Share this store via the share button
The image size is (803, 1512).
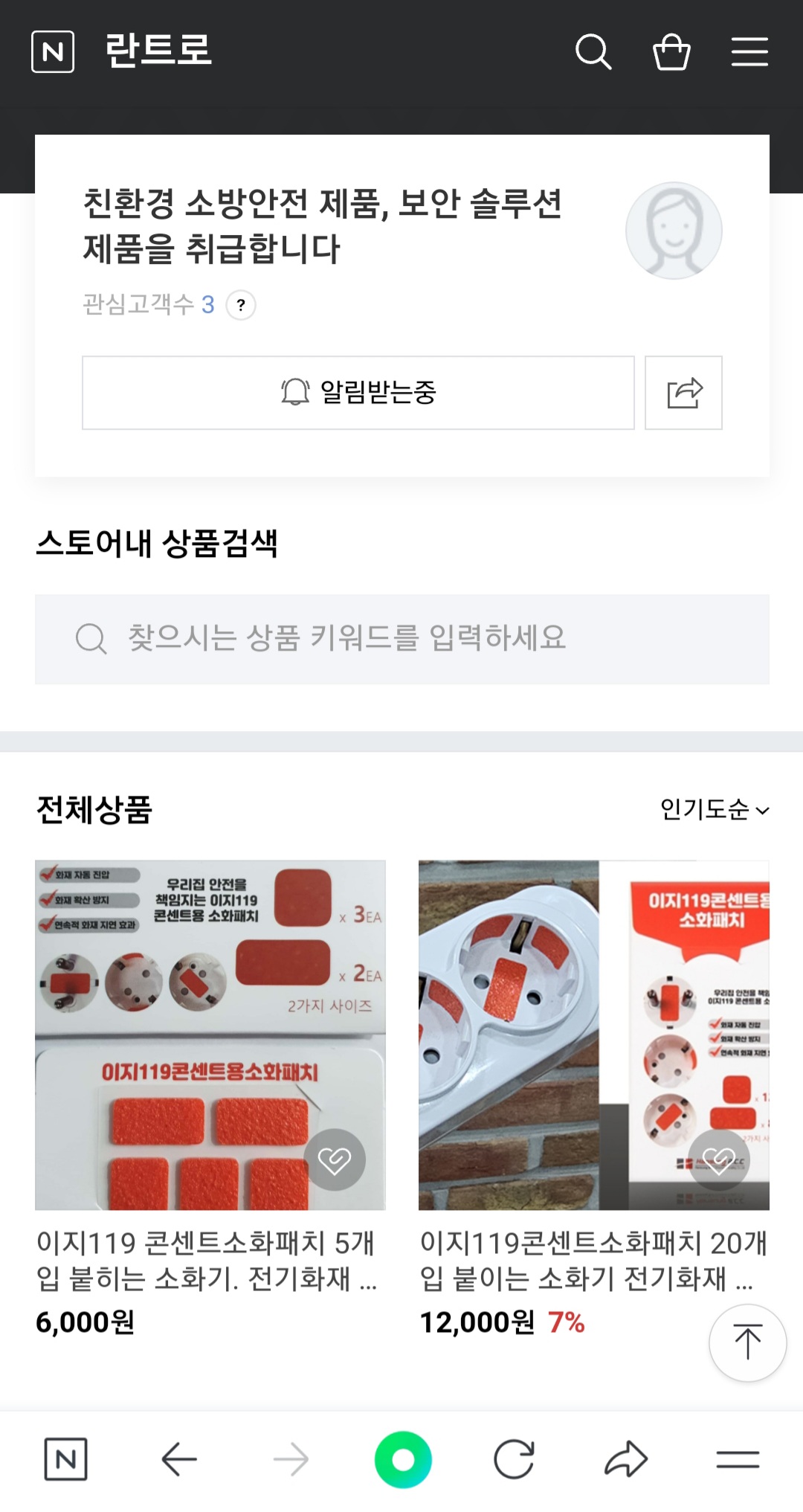point(683,393)
